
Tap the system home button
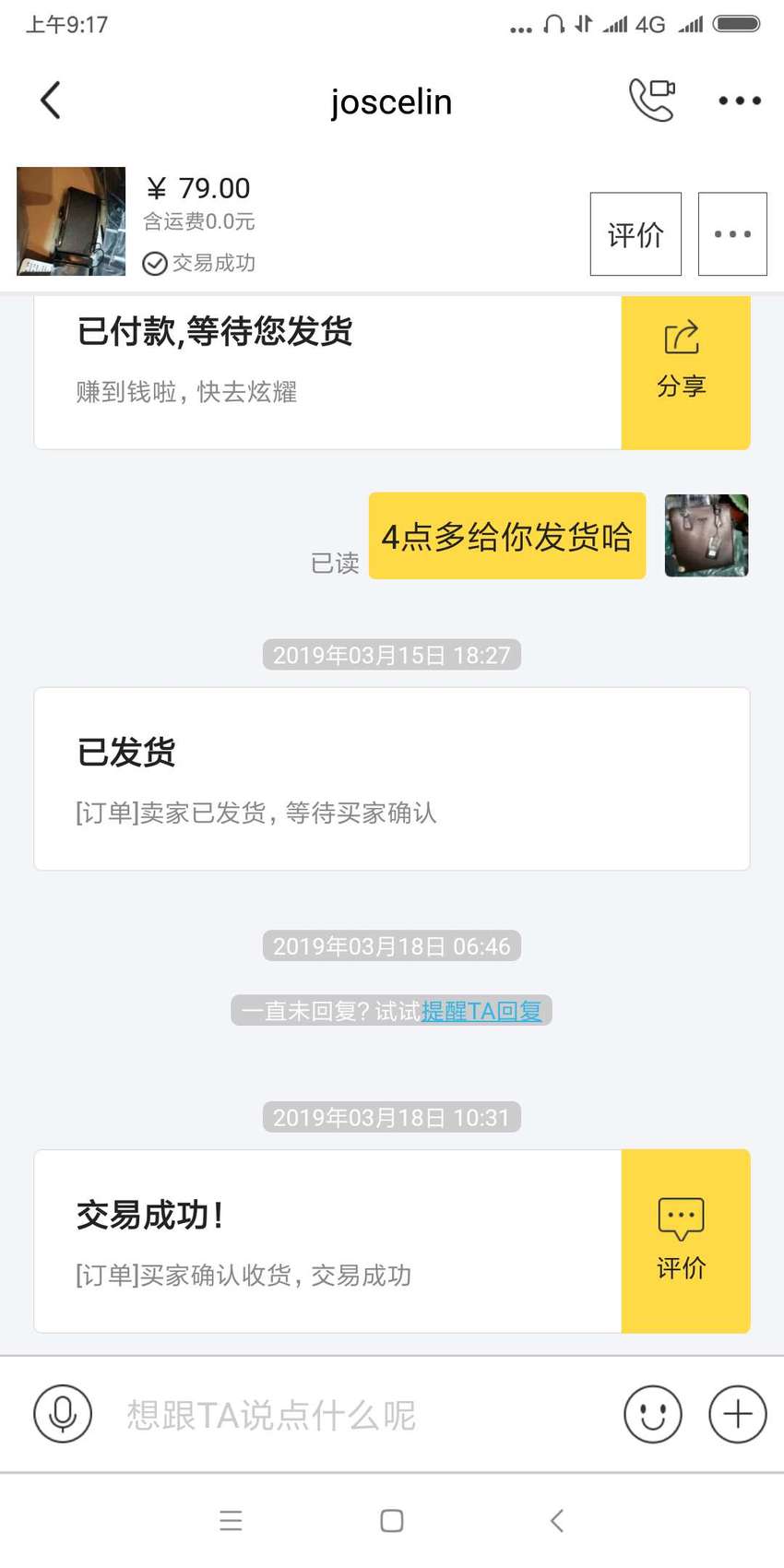[392, 1521]
